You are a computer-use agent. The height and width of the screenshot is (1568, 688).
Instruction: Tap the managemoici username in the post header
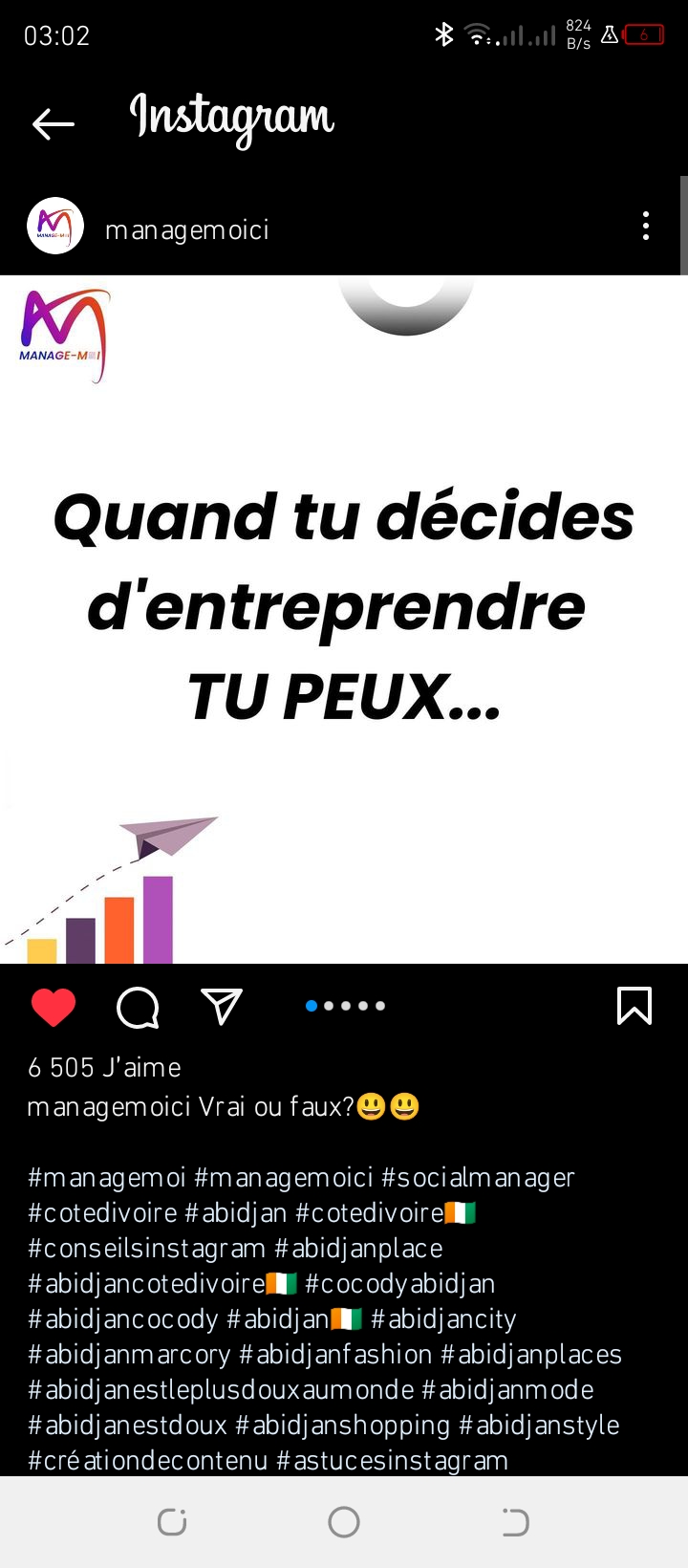[x=187, y=229]
